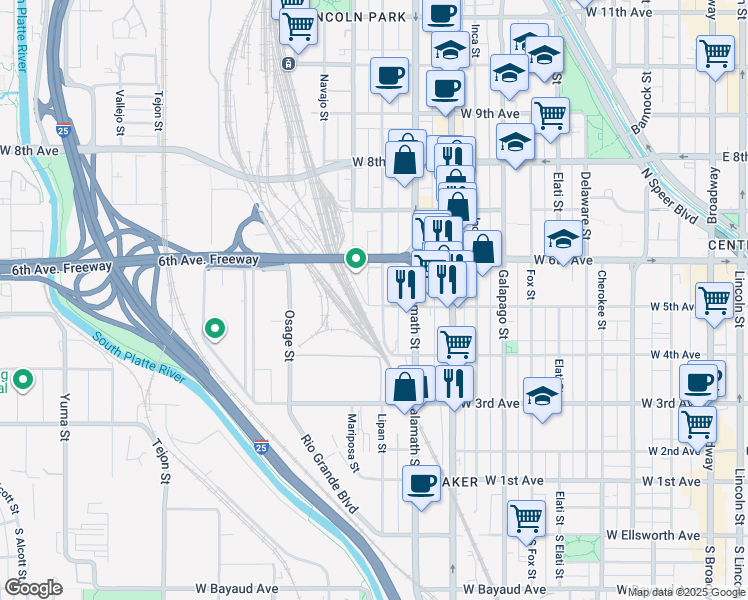Tap the graduation cap marker on W 3rd Ave
The height and width of the screenshot is (600, 748).
pyautogui.click(x=542, y=397)
